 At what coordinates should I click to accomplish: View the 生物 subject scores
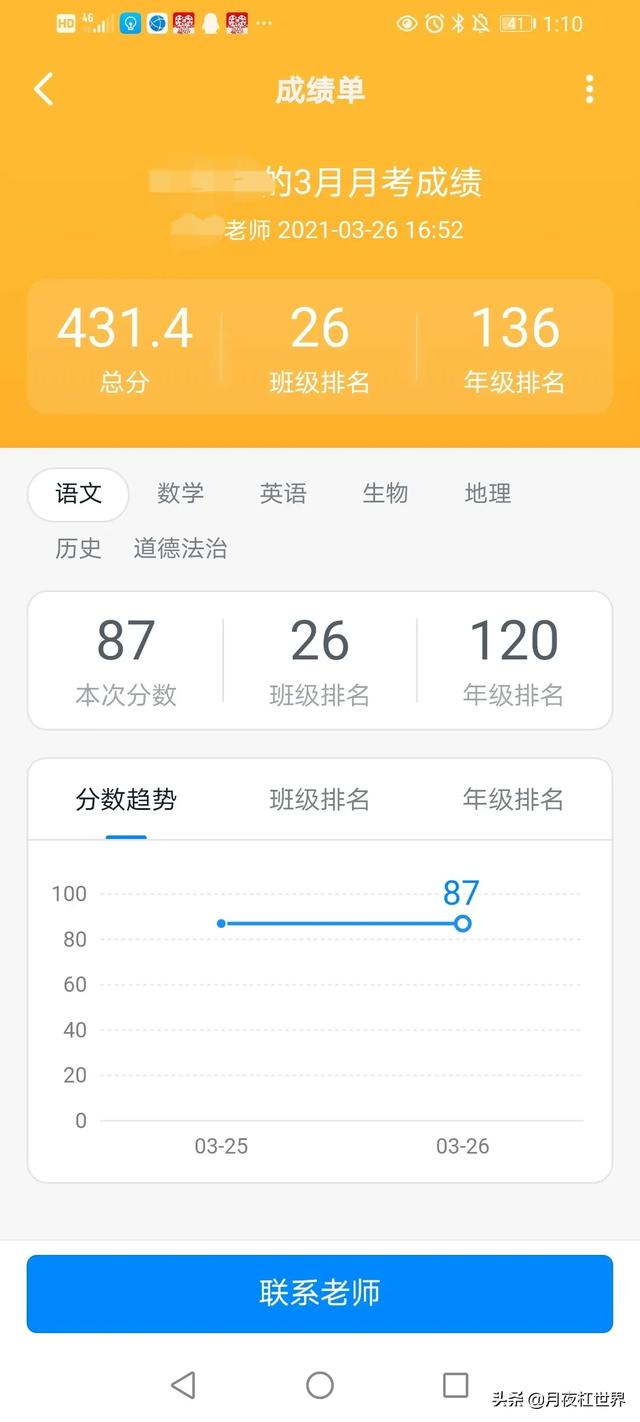pos(385,494)
